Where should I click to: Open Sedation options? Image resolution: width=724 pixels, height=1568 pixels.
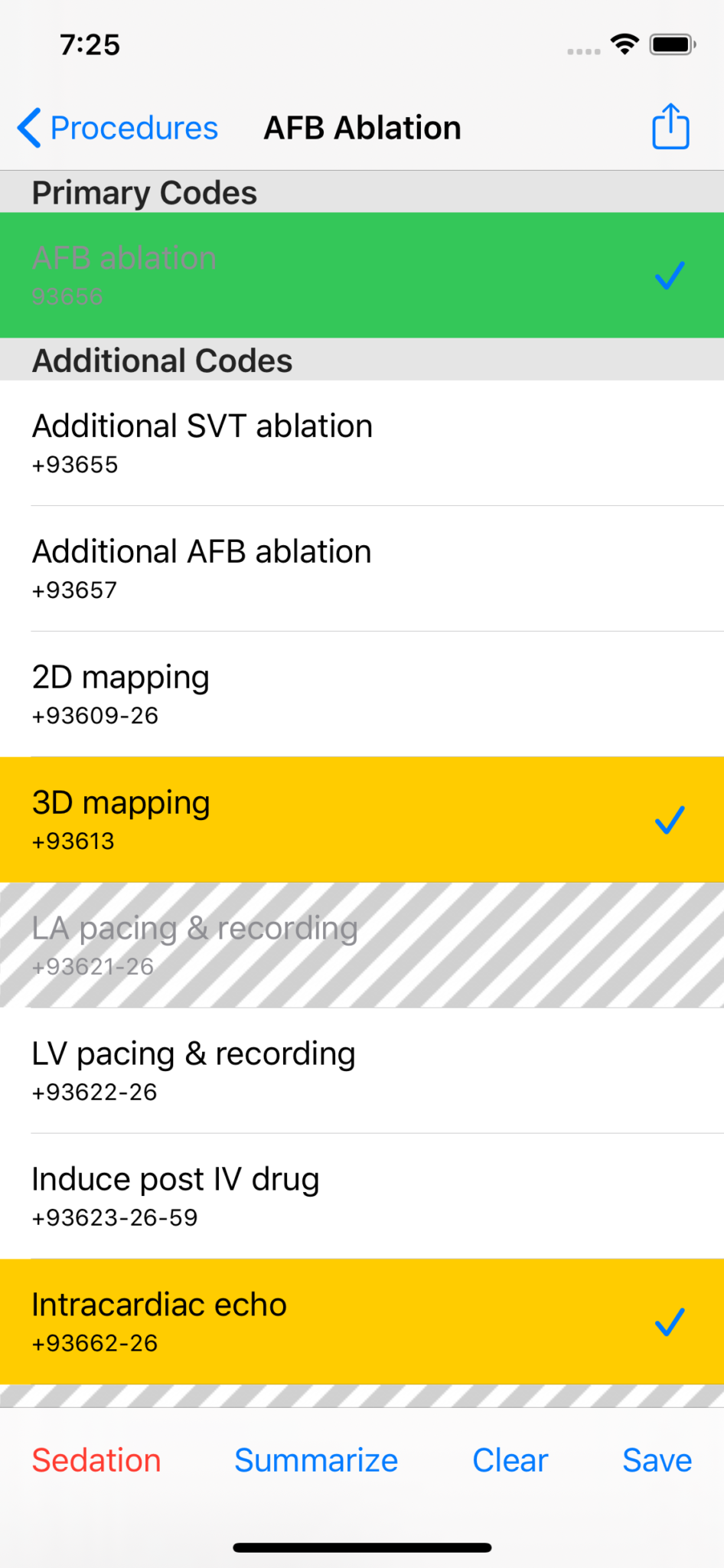point(96,1460)
